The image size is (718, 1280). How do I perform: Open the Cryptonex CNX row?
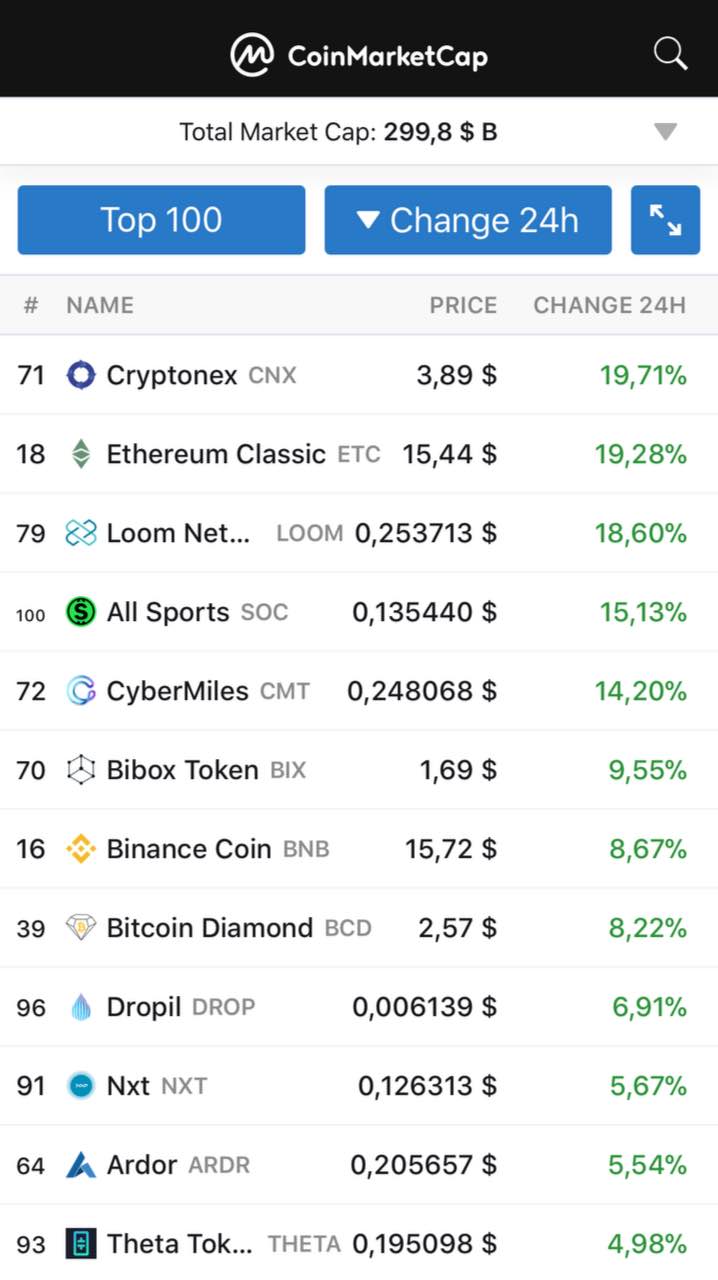coord(359,375)
